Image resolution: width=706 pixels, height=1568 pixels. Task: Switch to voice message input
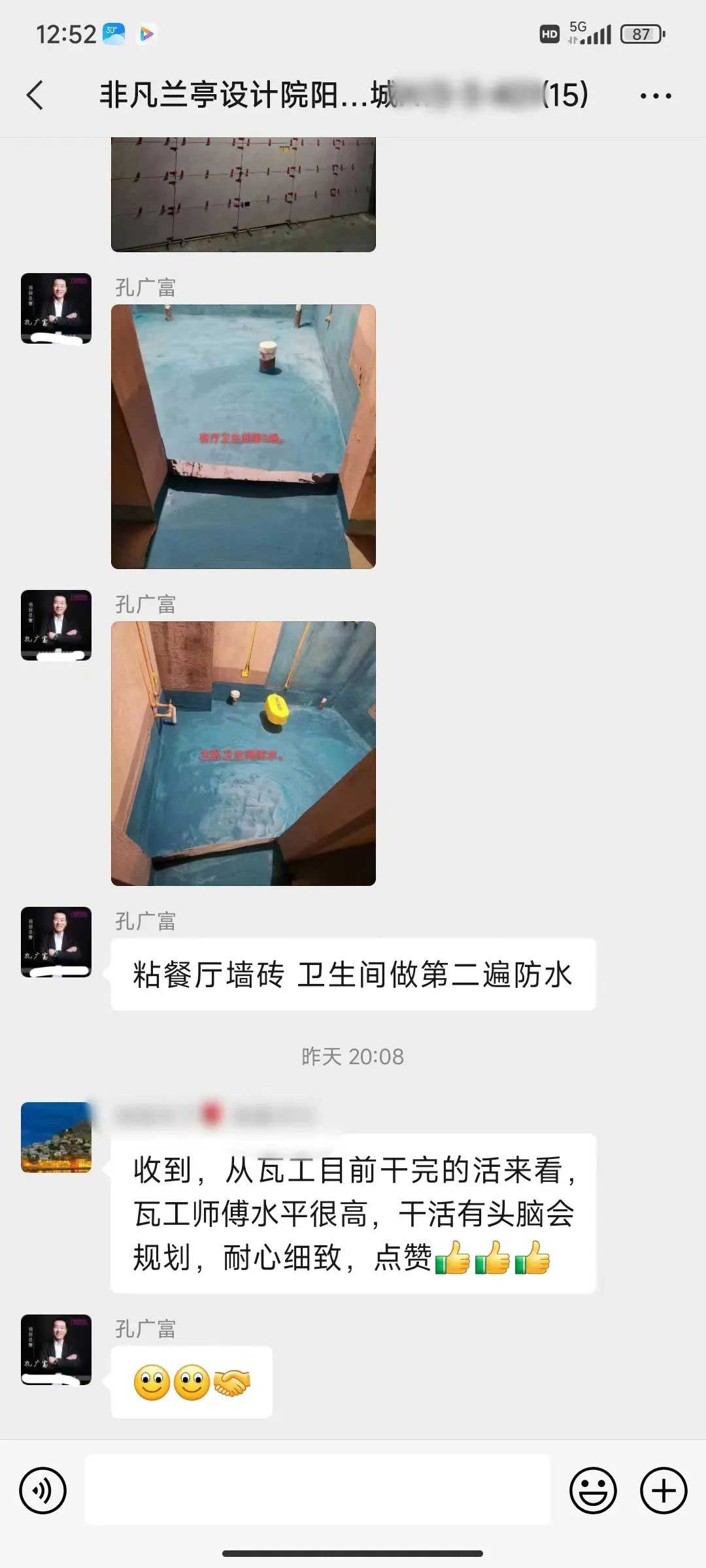point(43,1491)
